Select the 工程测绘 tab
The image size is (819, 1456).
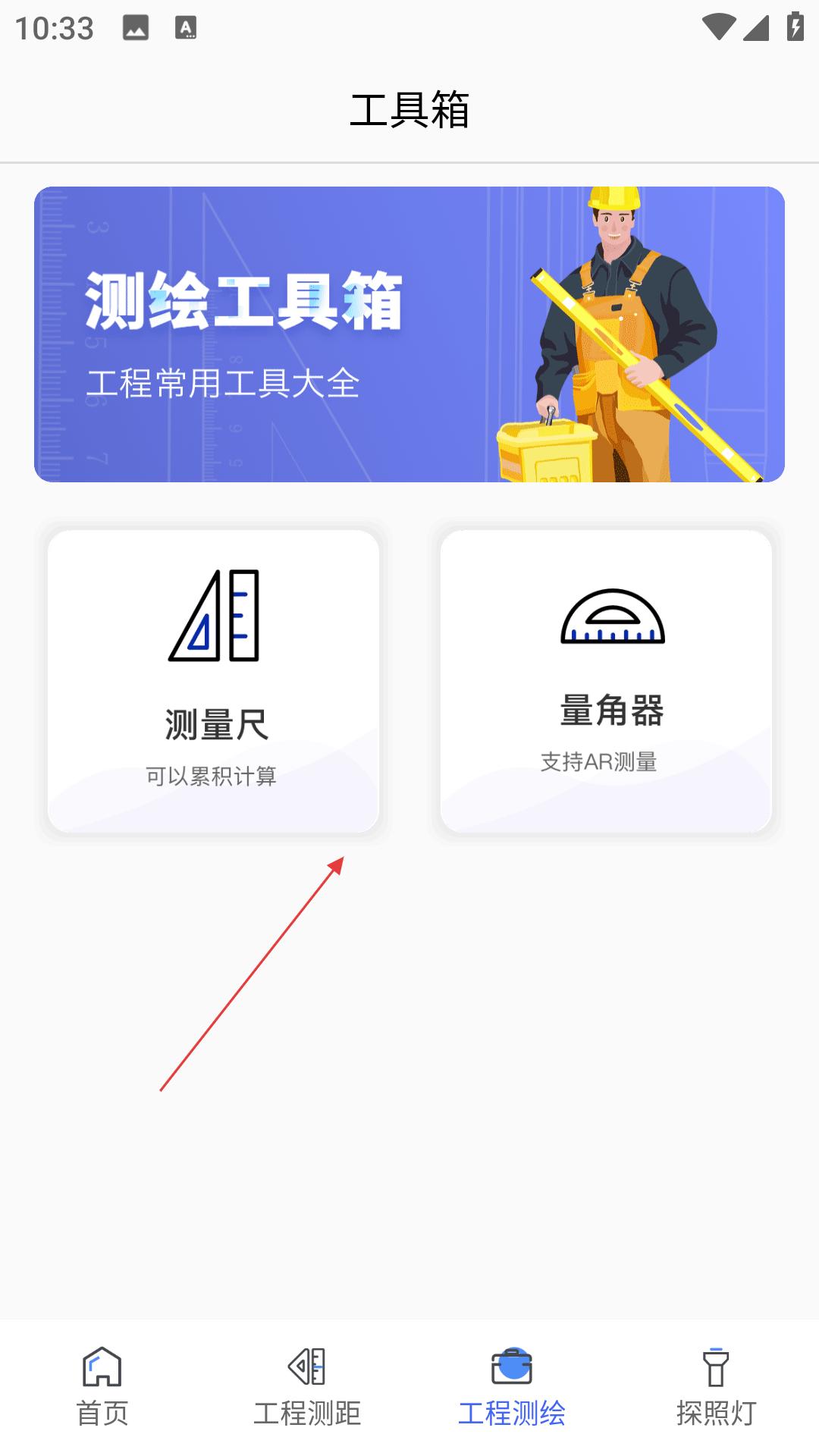click(x=512, y=1386)
